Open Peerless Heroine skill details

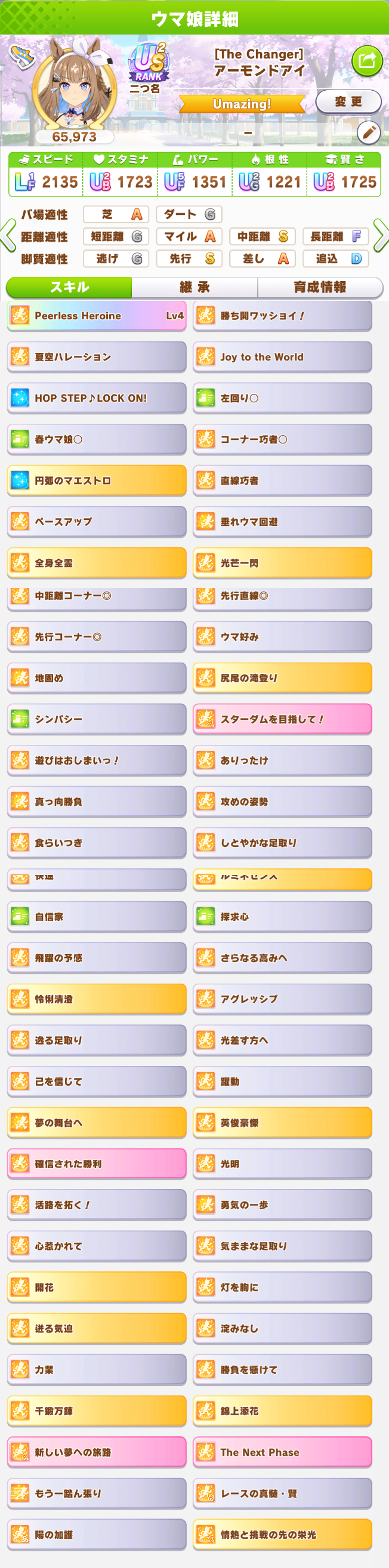point(97,316)
